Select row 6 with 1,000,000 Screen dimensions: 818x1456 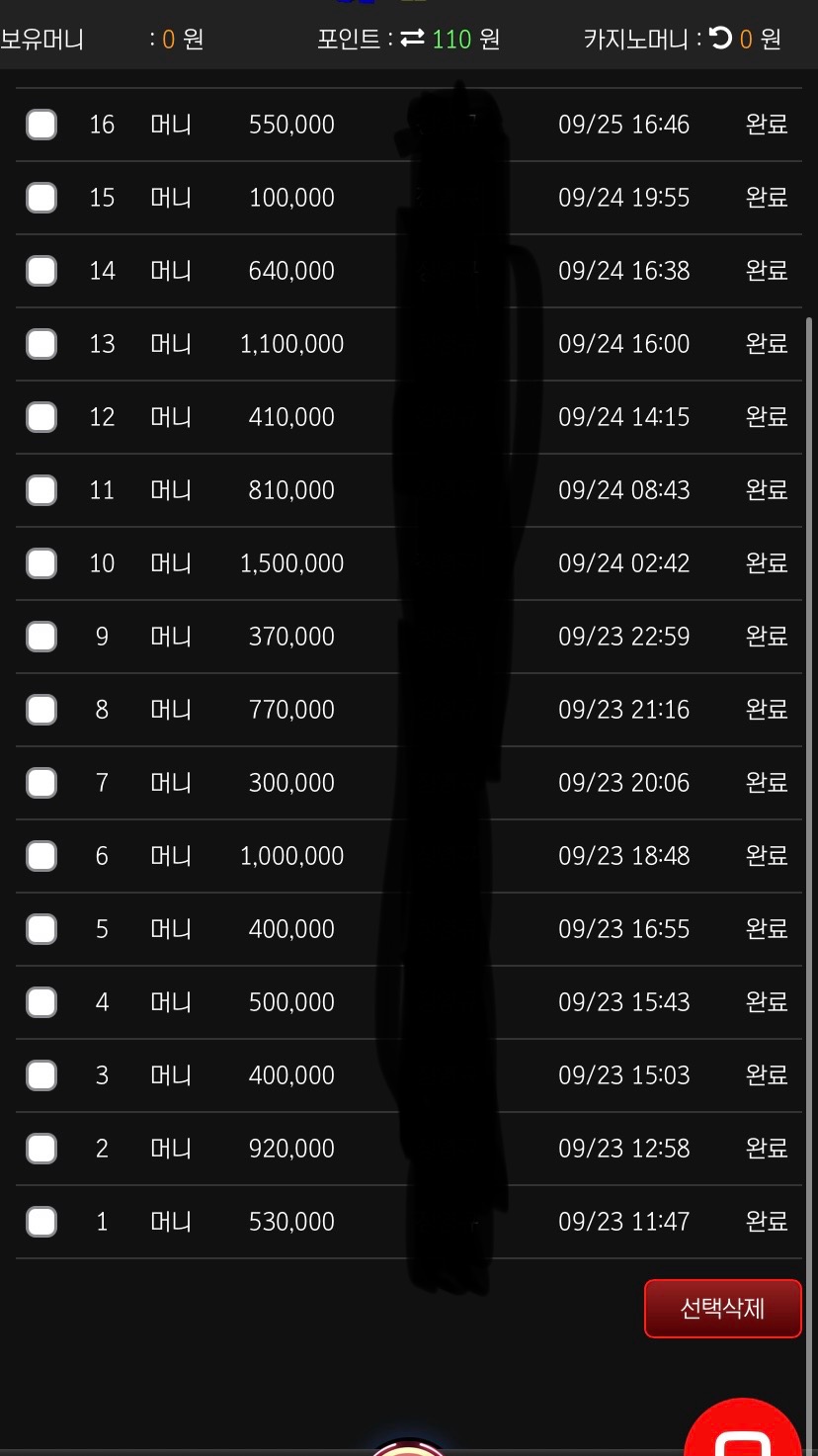pyautogui.click(x=41, y=856)
